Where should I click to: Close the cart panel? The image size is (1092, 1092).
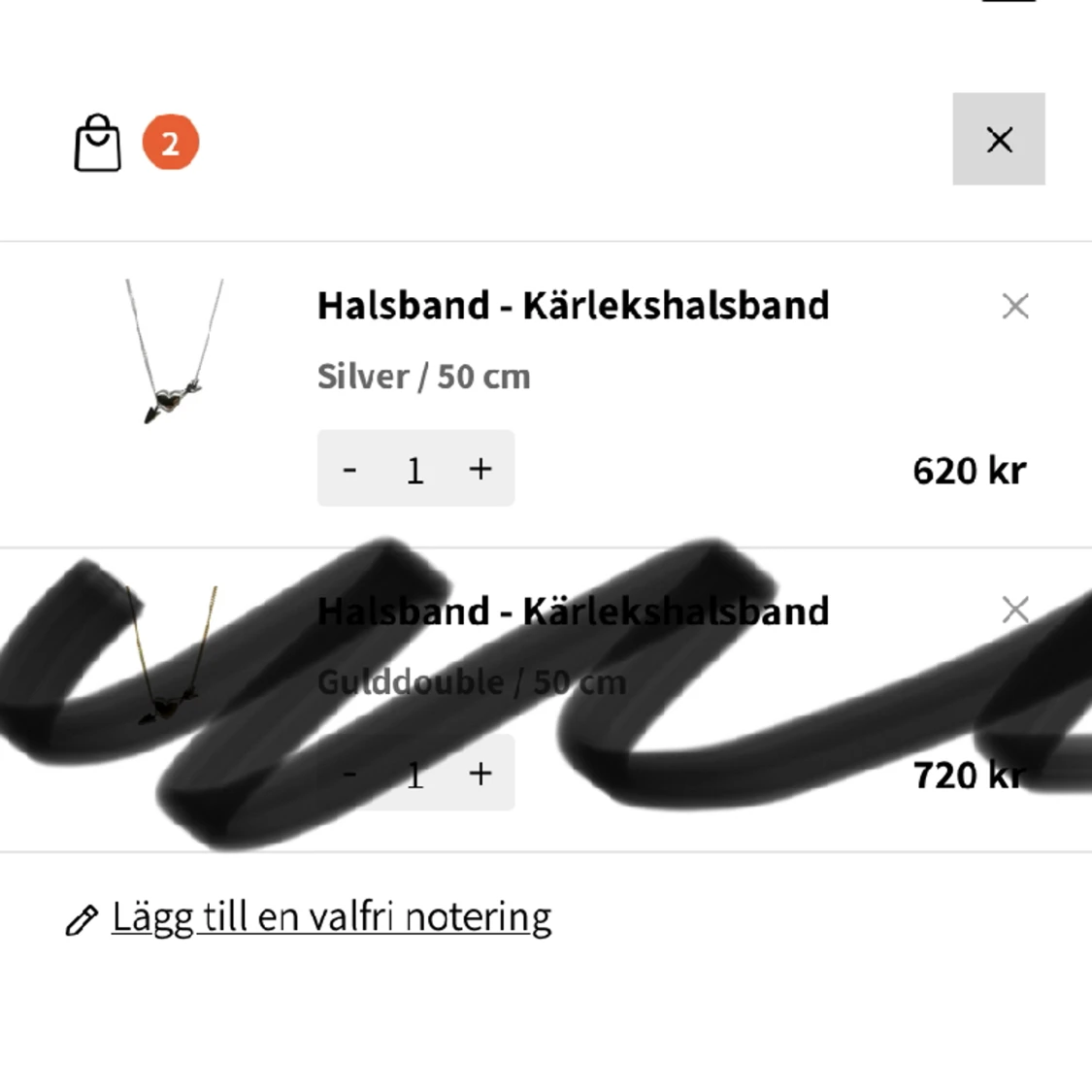tap(998, 139)
